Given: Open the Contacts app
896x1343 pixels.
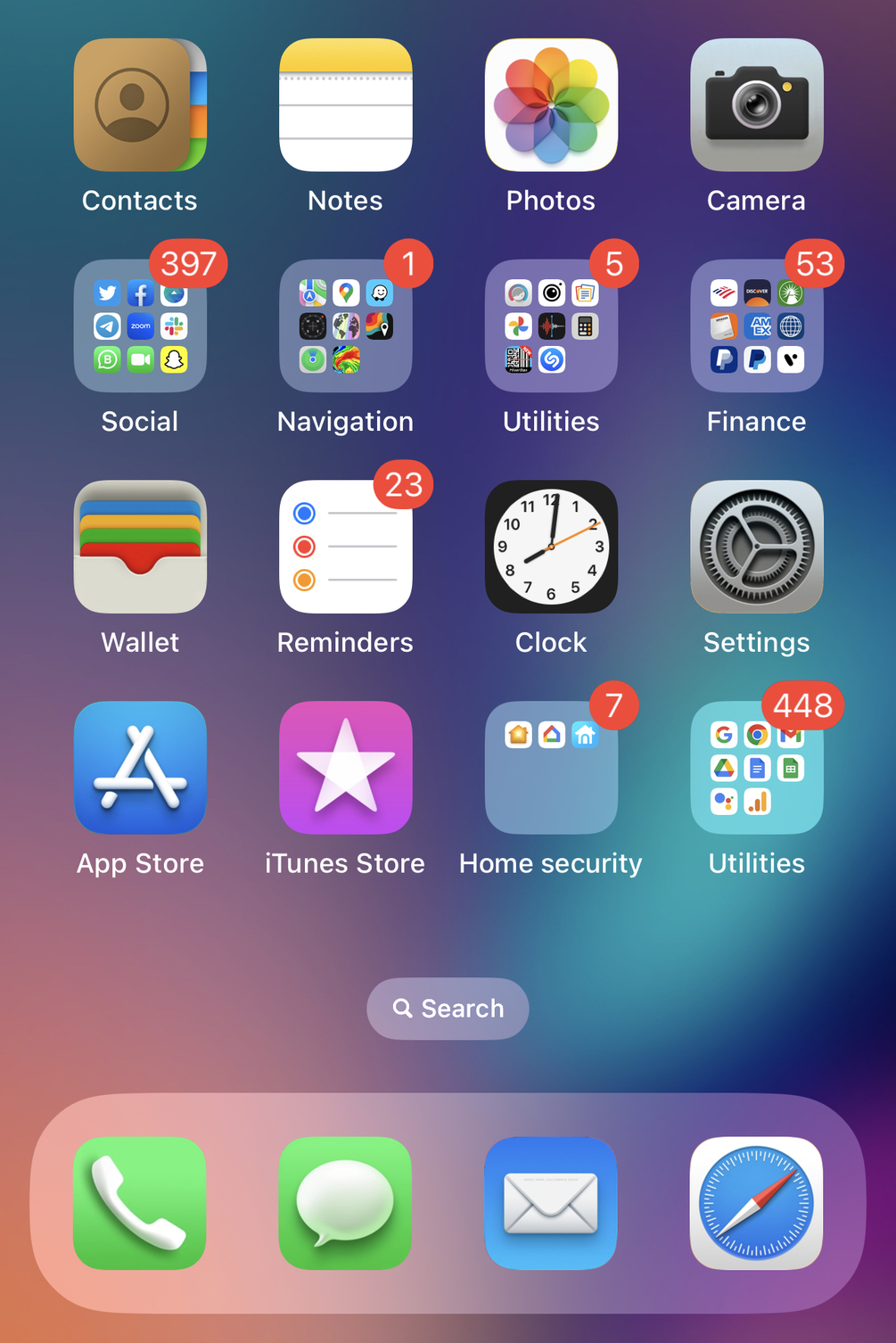Looking at the screenshot, I should [140, 105].
